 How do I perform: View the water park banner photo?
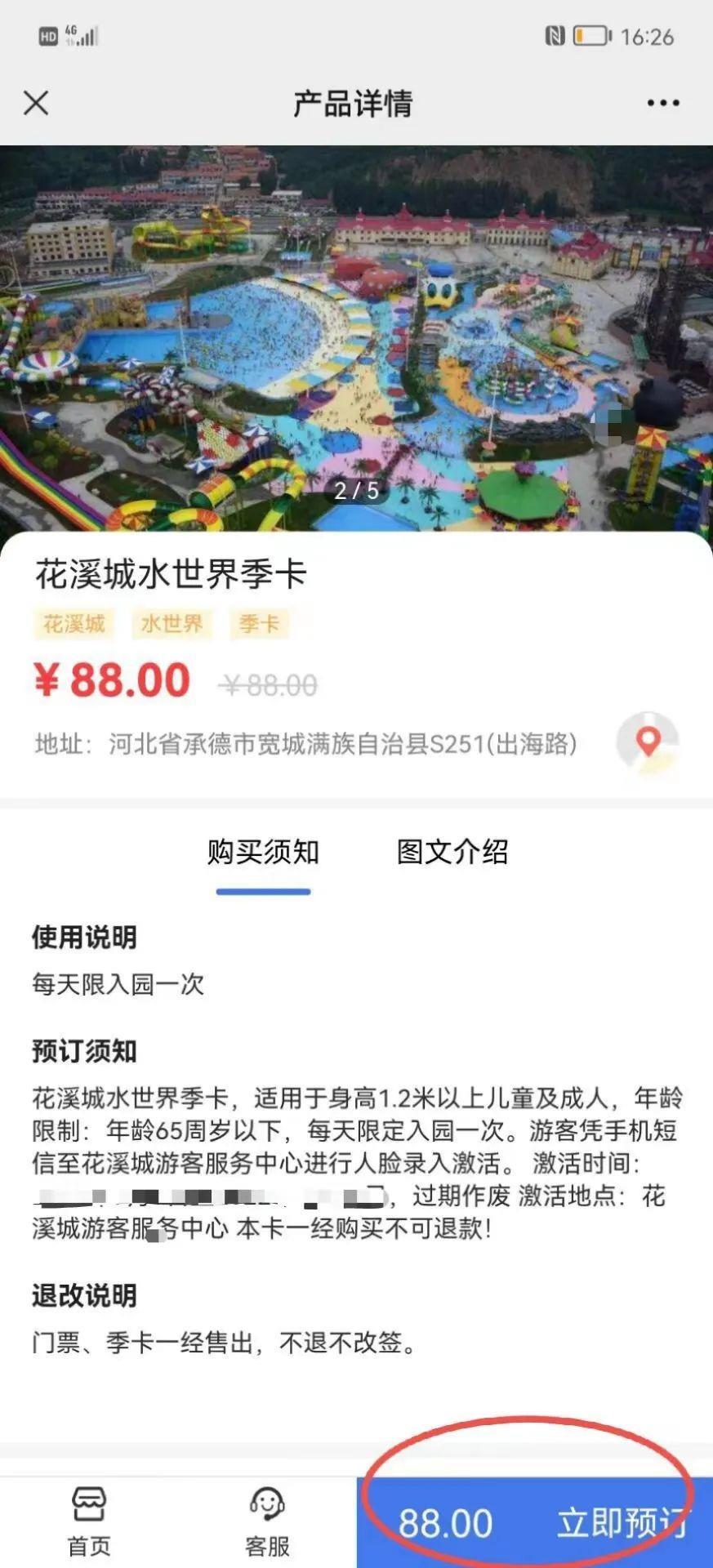[356, 339]
